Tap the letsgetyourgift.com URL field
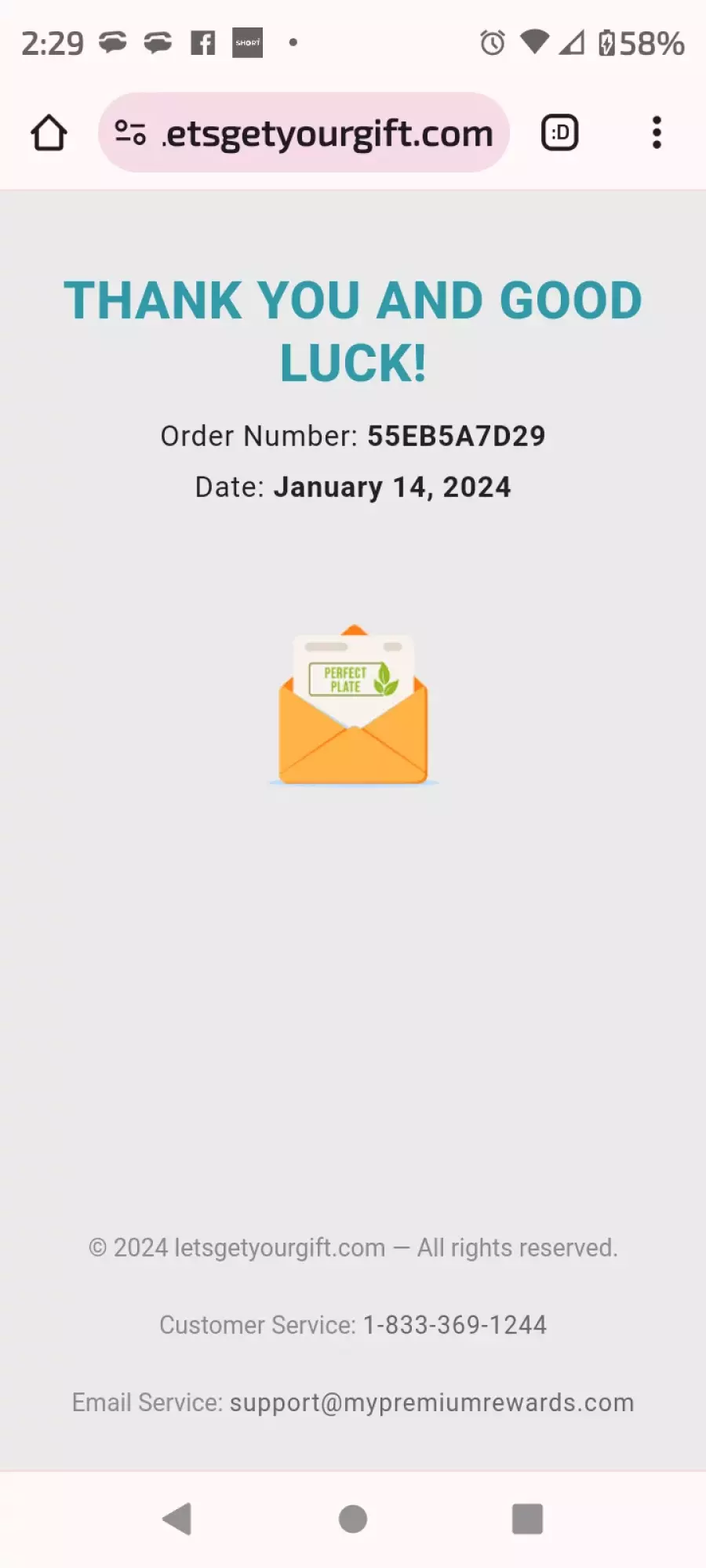 (x=304, y=132)
